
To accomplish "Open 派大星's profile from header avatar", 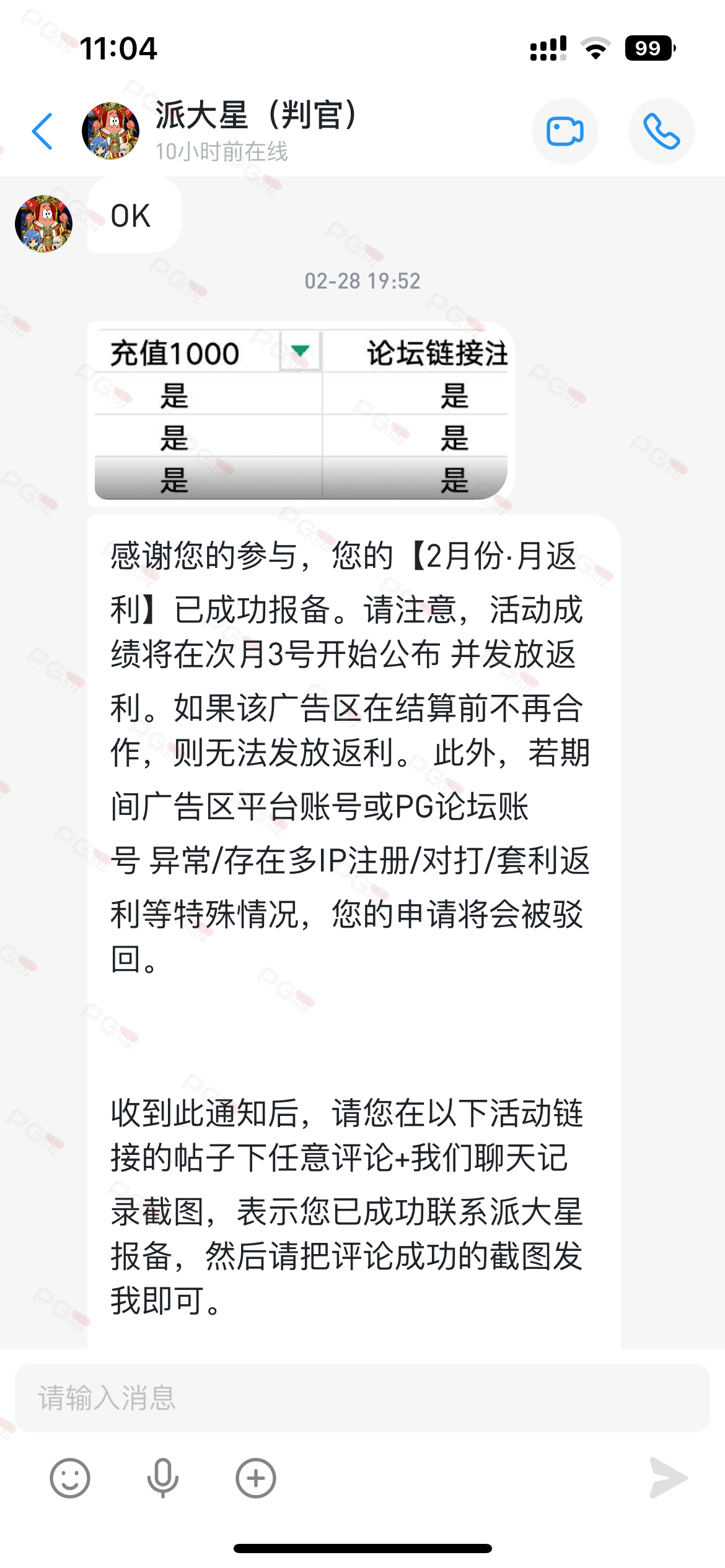I will [110, 131].
